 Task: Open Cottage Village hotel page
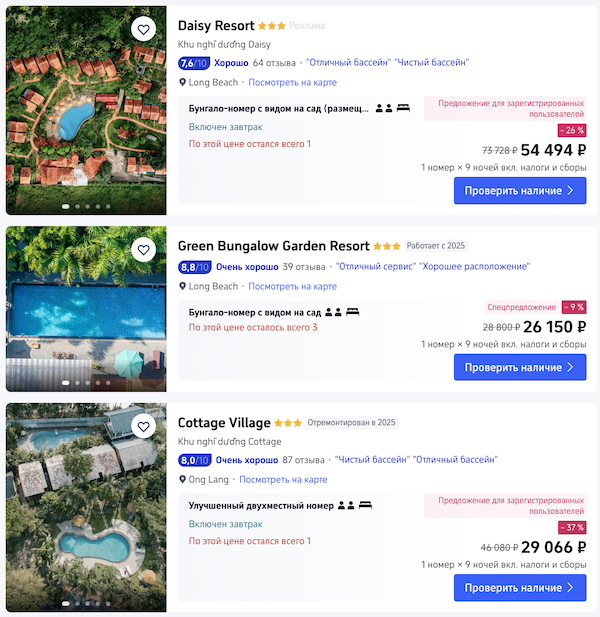coord(224,423)
